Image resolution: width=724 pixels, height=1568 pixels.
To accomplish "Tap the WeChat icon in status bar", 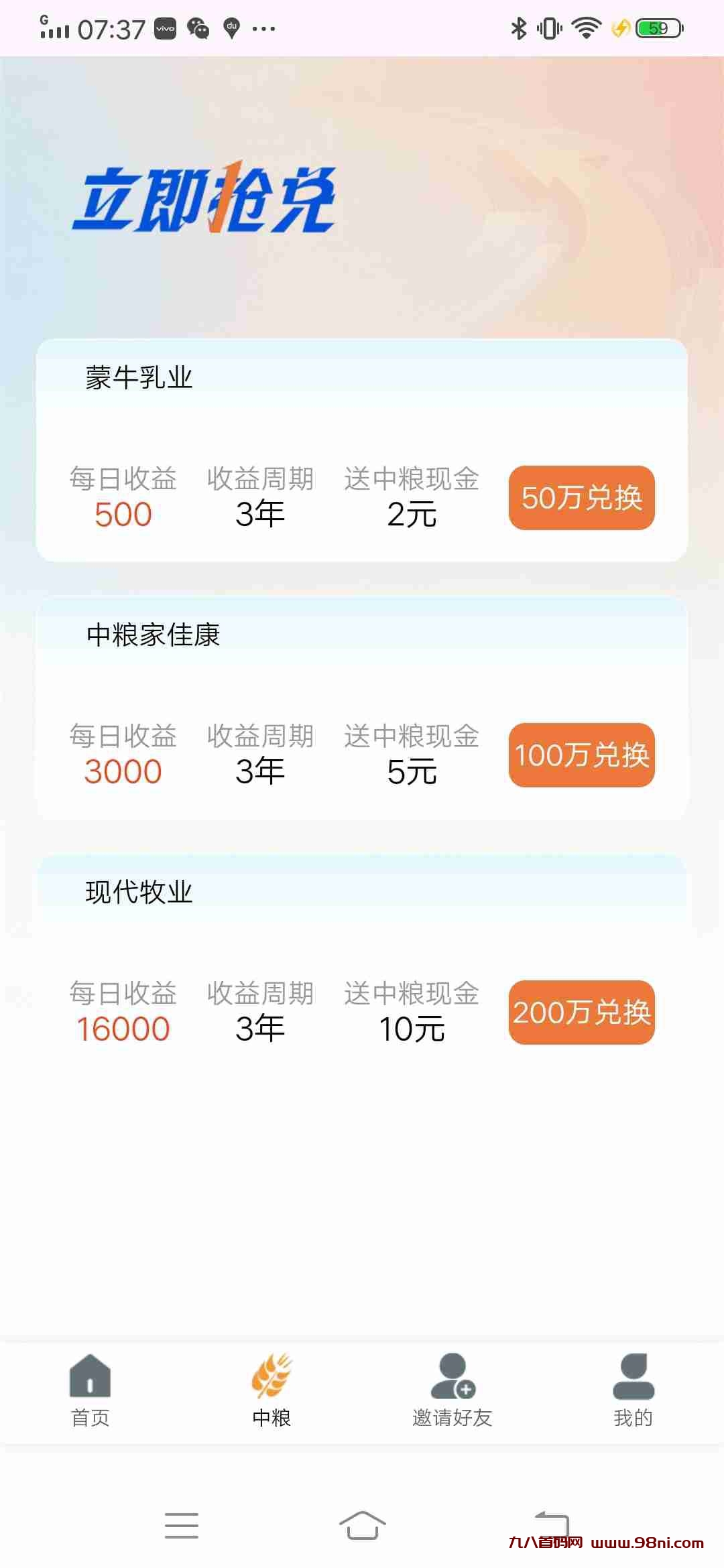I will 198,27.
